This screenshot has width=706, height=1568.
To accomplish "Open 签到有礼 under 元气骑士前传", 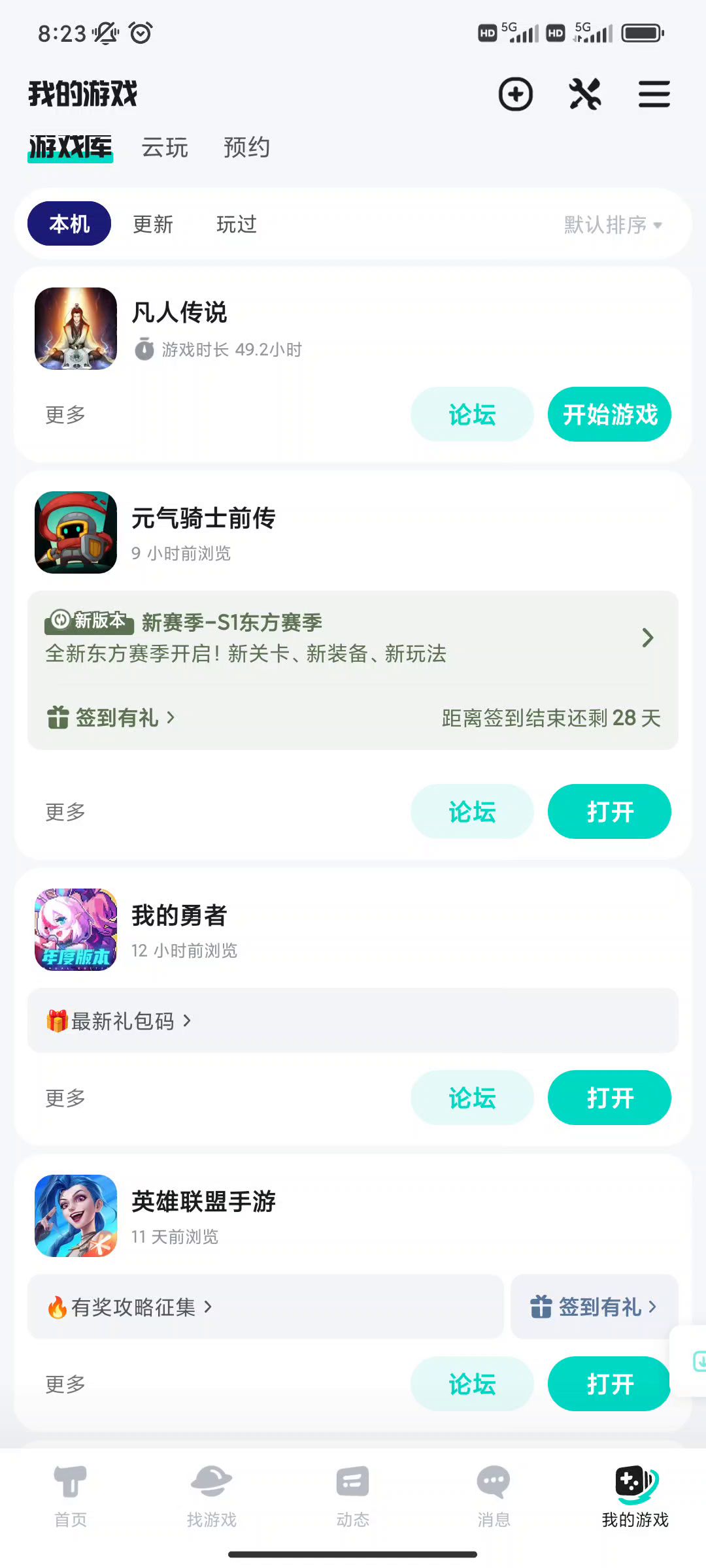I will [x=111, y=717].
